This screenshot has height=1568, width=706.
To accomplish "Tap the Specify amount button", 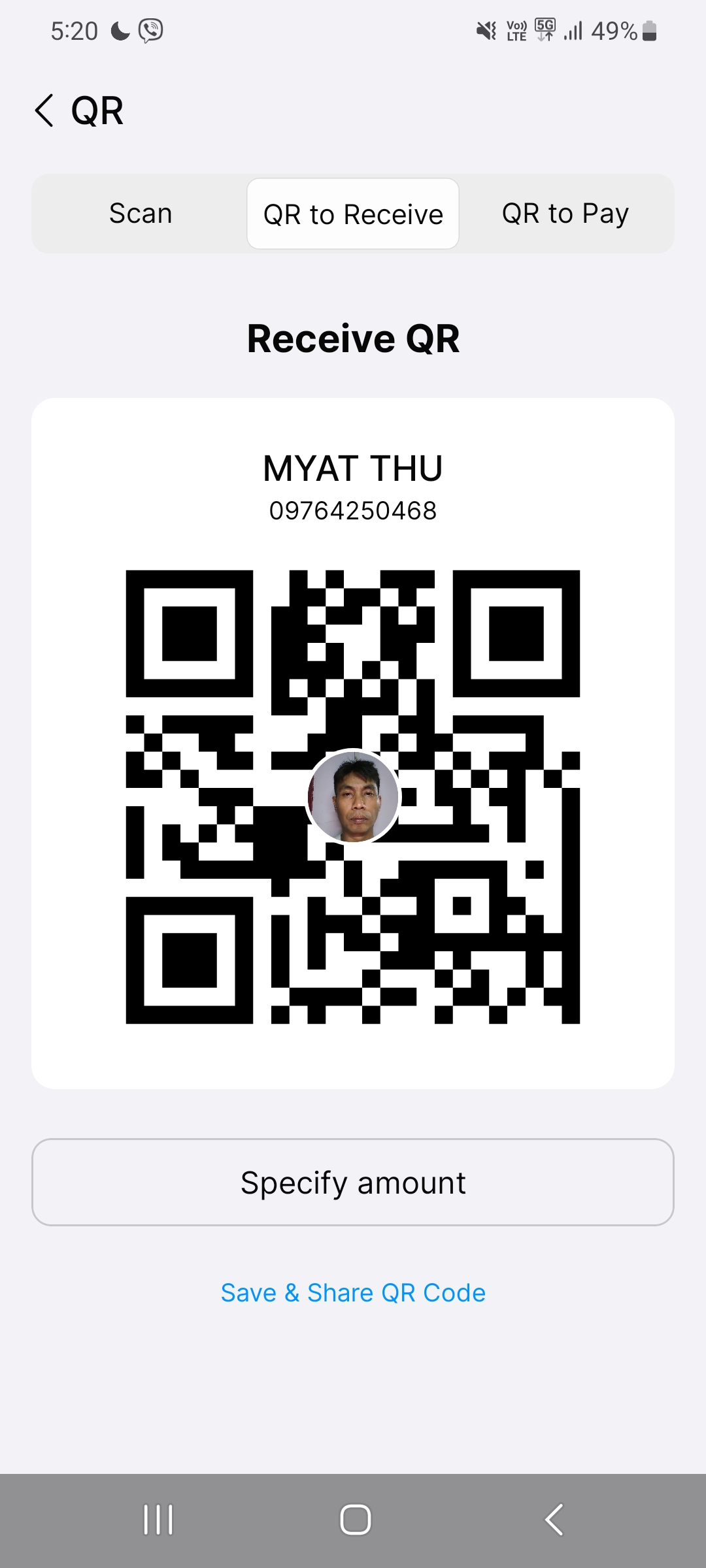I will (353, 1183).
